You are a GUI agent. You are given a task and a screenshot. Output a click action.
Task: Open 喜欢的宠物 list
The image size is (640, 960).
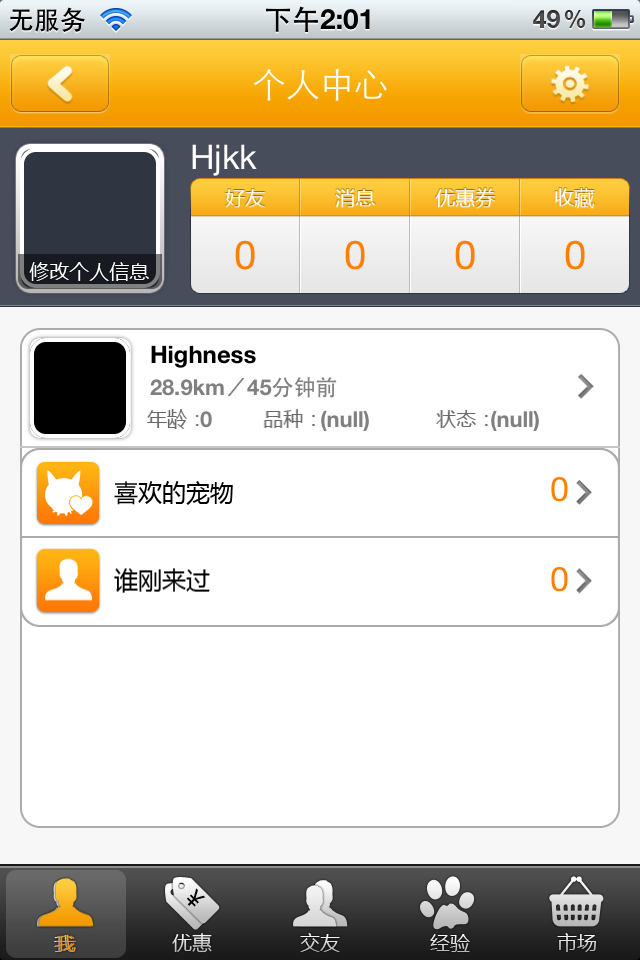320,493
